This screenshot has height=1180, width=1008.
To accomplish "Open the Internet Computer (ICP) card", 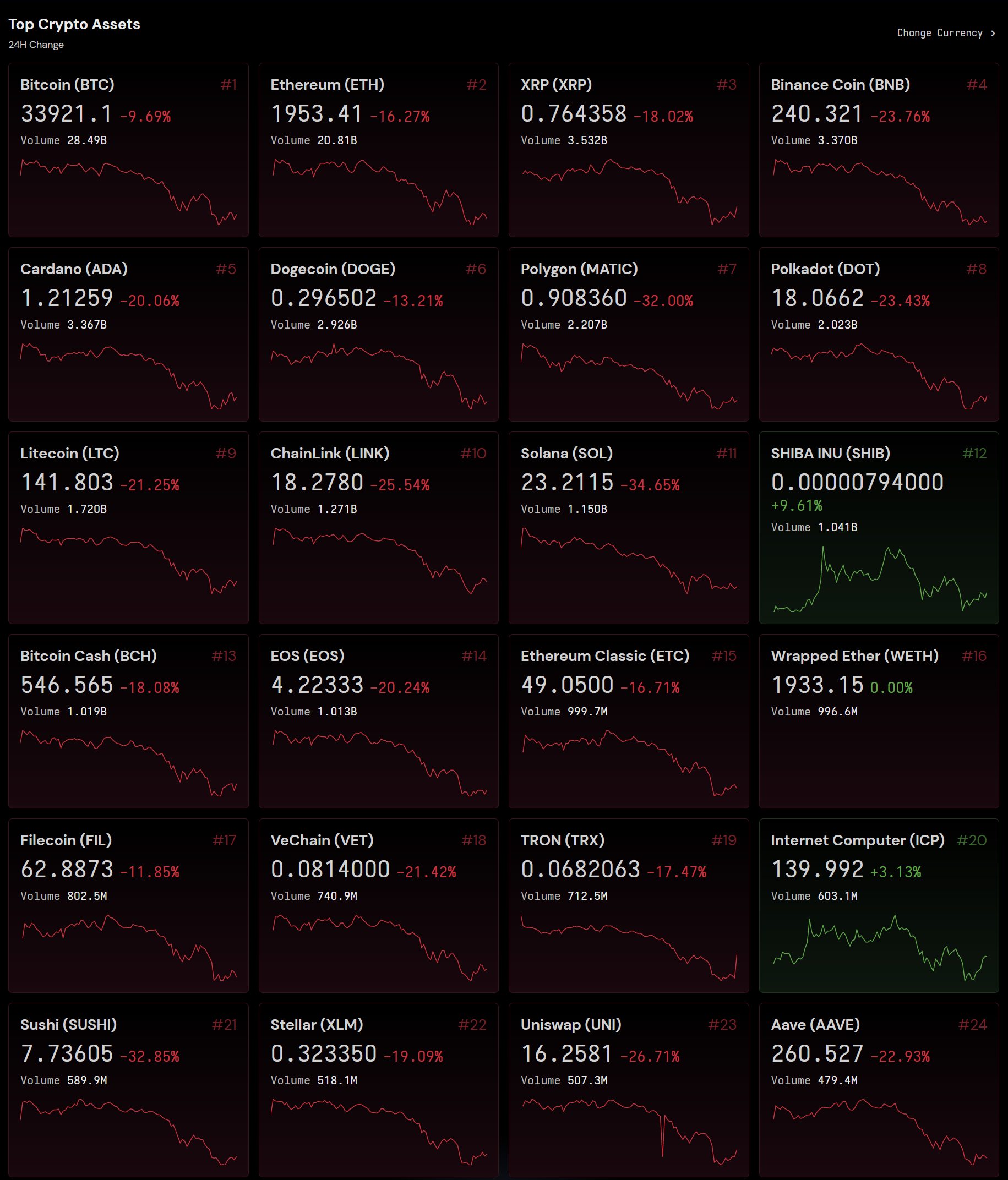I will pyautogui.click(x=878, y=905).
